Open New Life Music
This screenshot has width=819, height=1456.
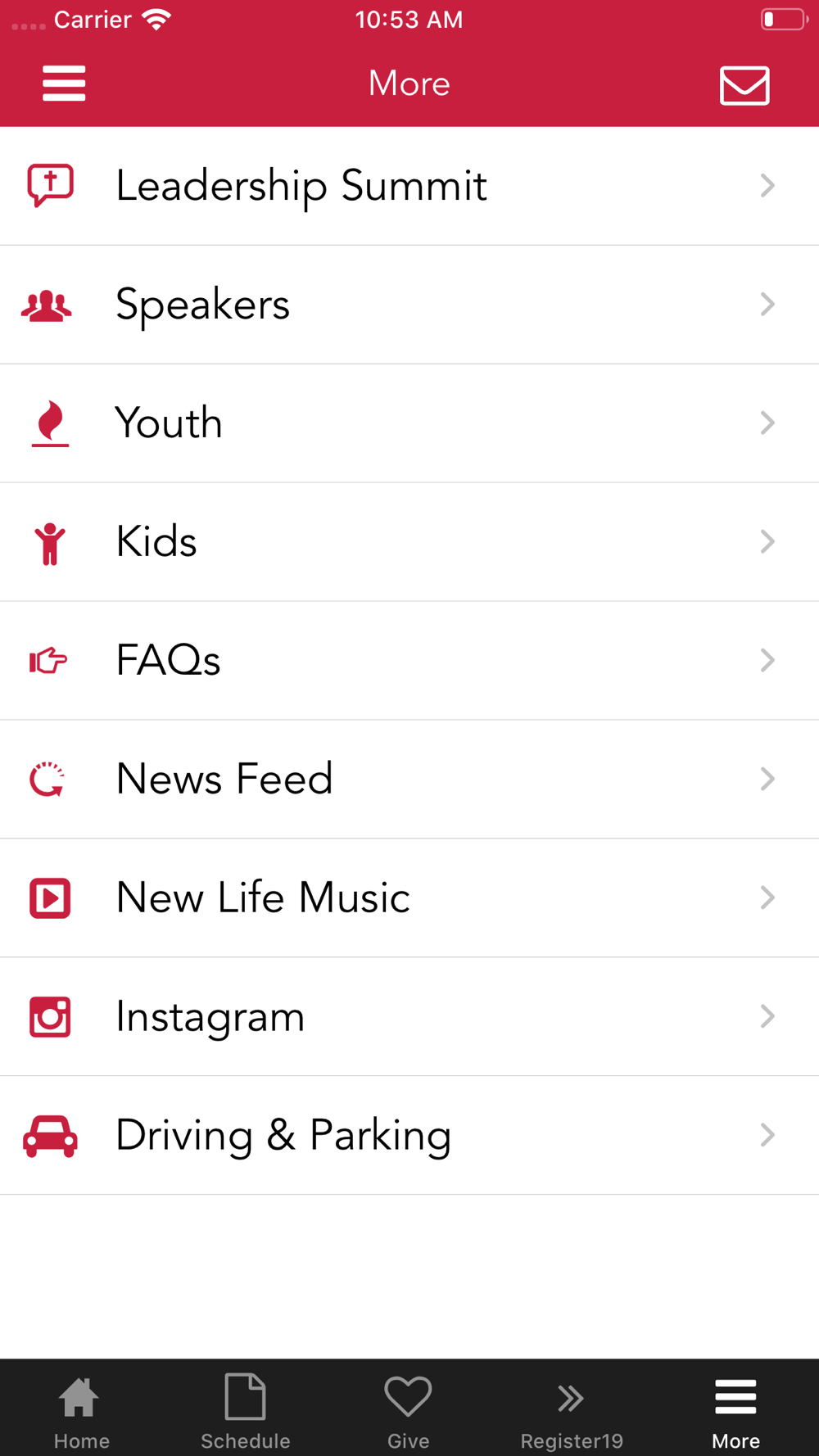409,898
